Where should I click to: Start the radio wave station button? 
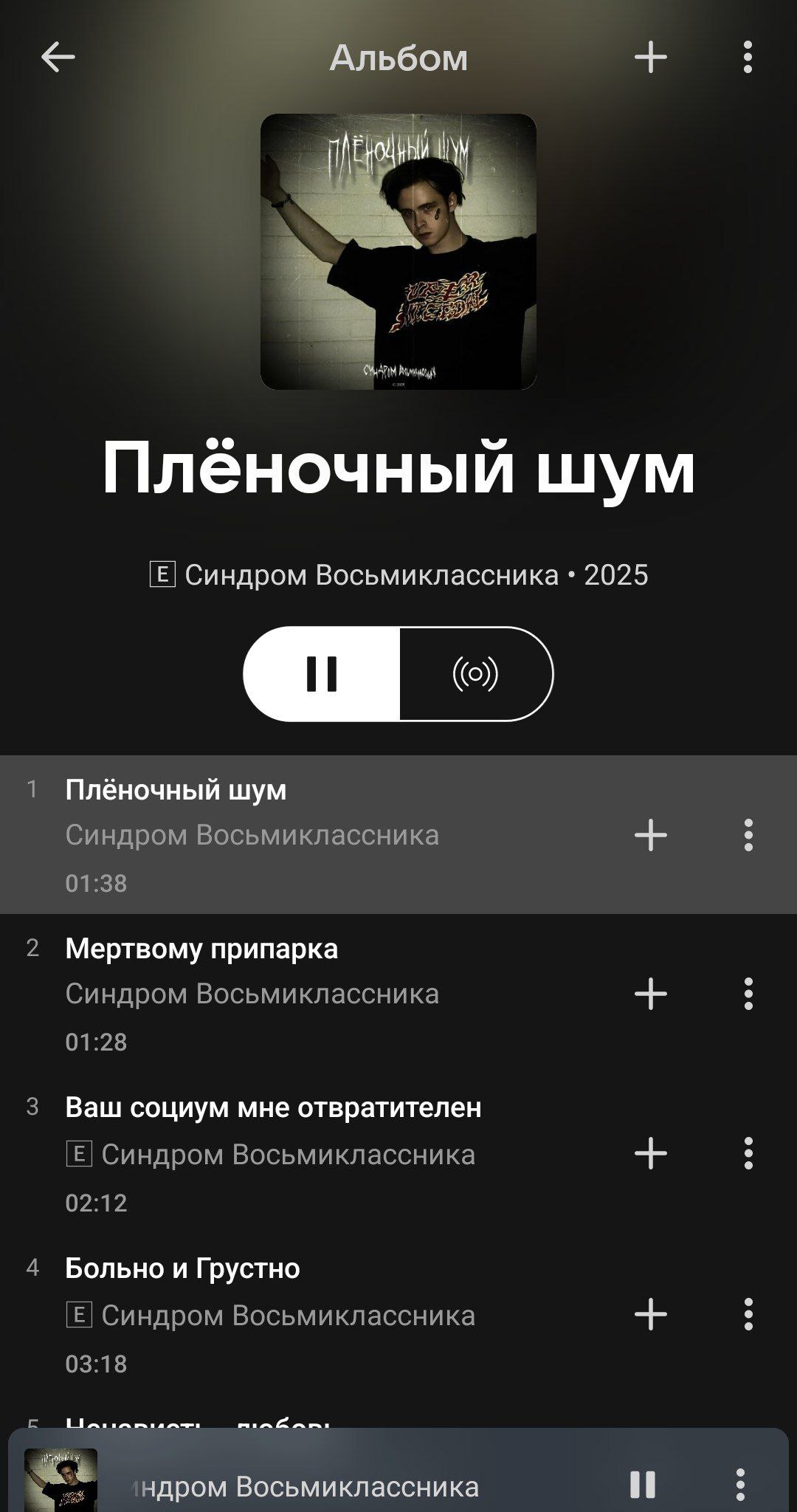tap(476, 673)
